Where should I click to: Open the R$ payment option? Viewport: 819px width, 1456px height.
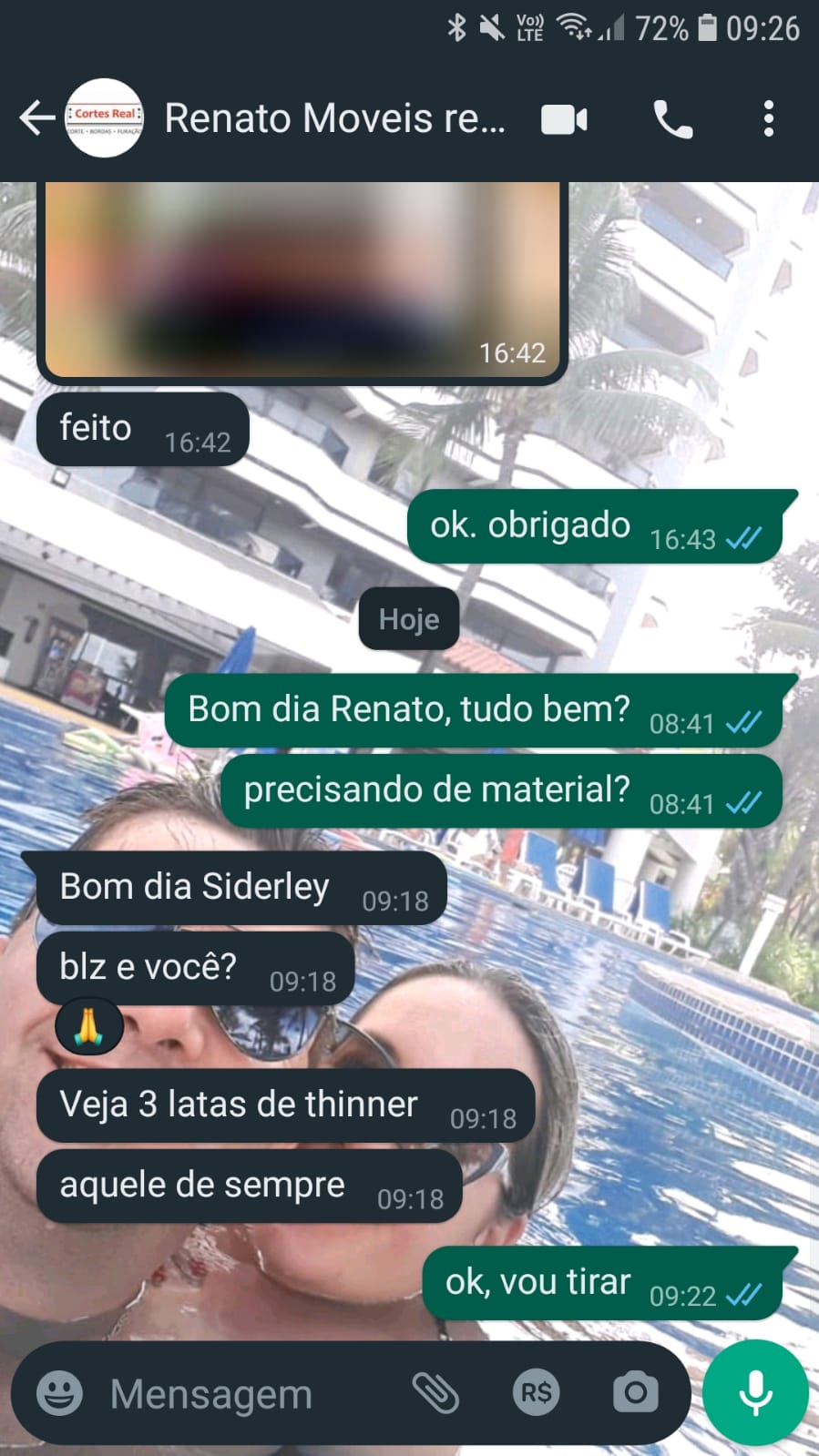[536, 1393]
